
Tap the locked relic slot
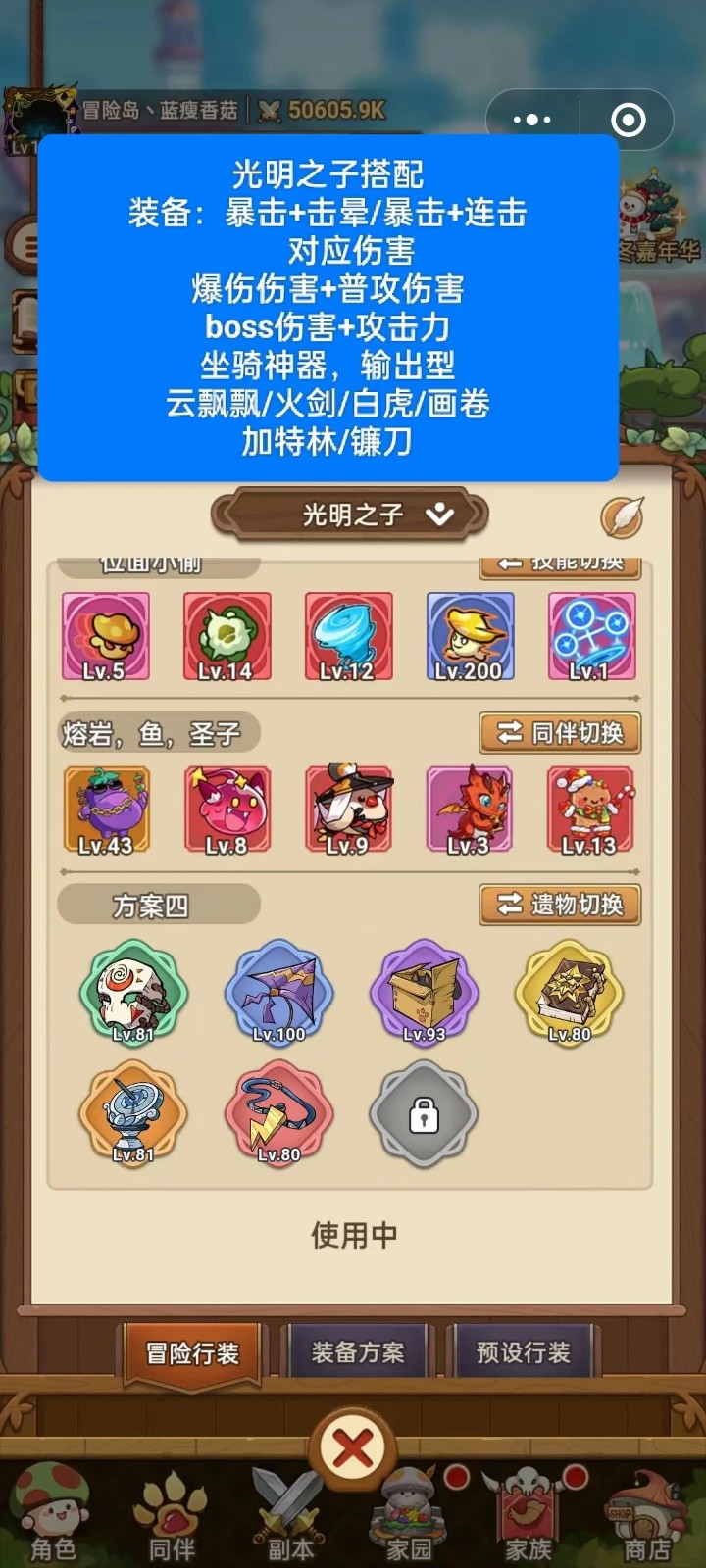point(424,1114)
